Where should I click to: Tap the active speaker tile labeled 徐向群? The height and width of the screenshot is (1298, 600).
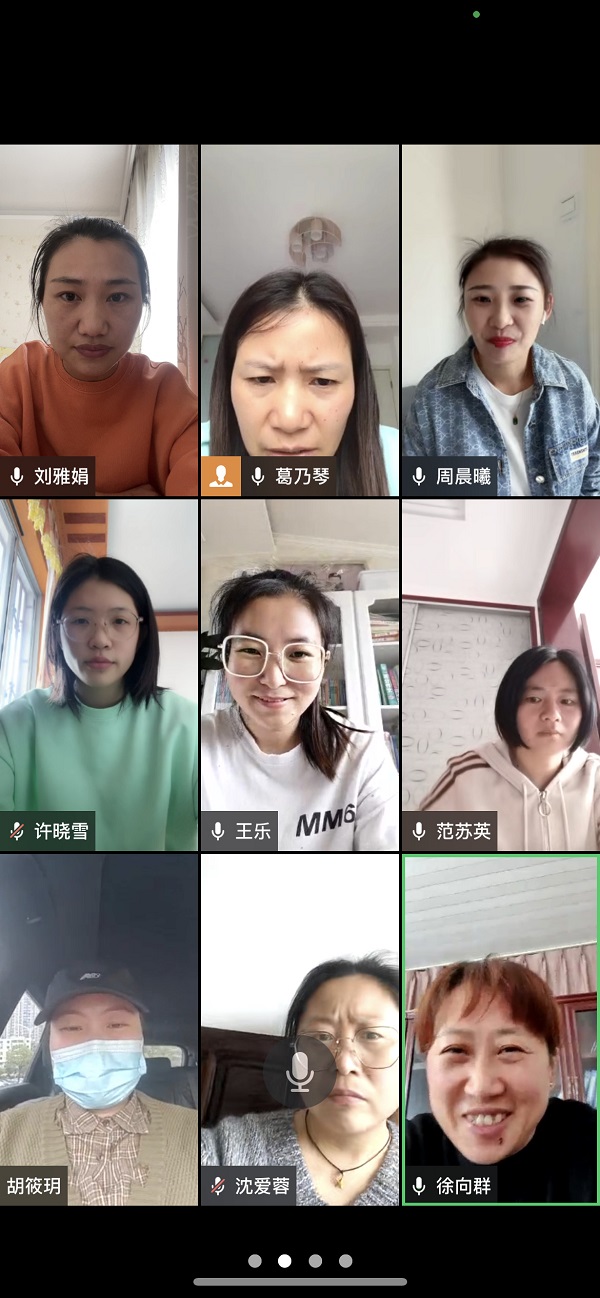501,1030
